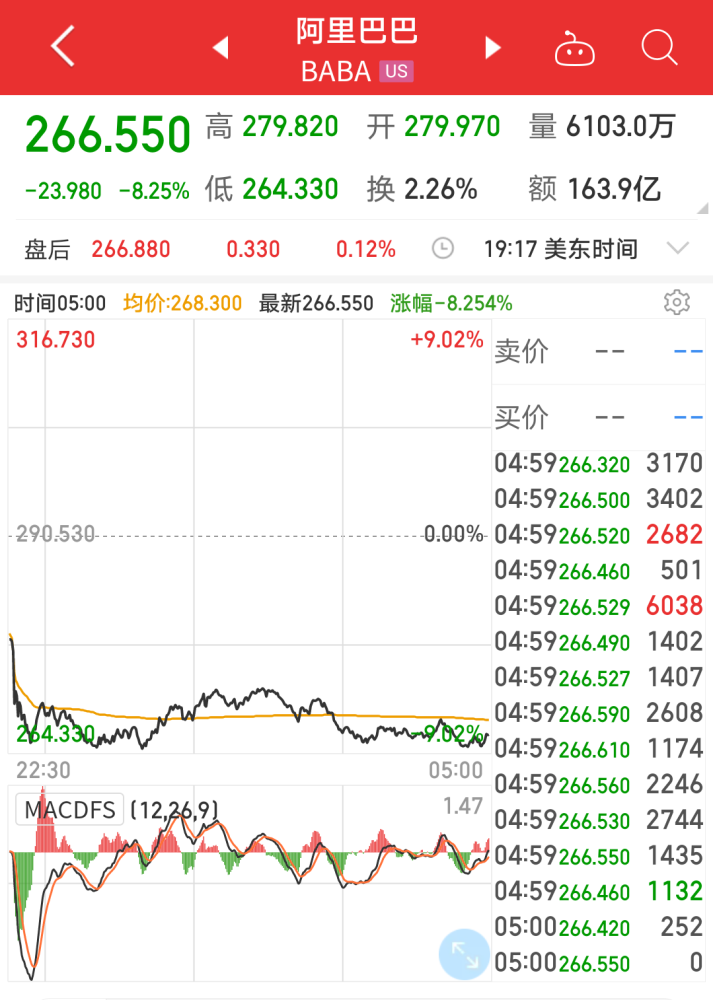
Task: Go back using the header arrow
Action: (62, 47)
